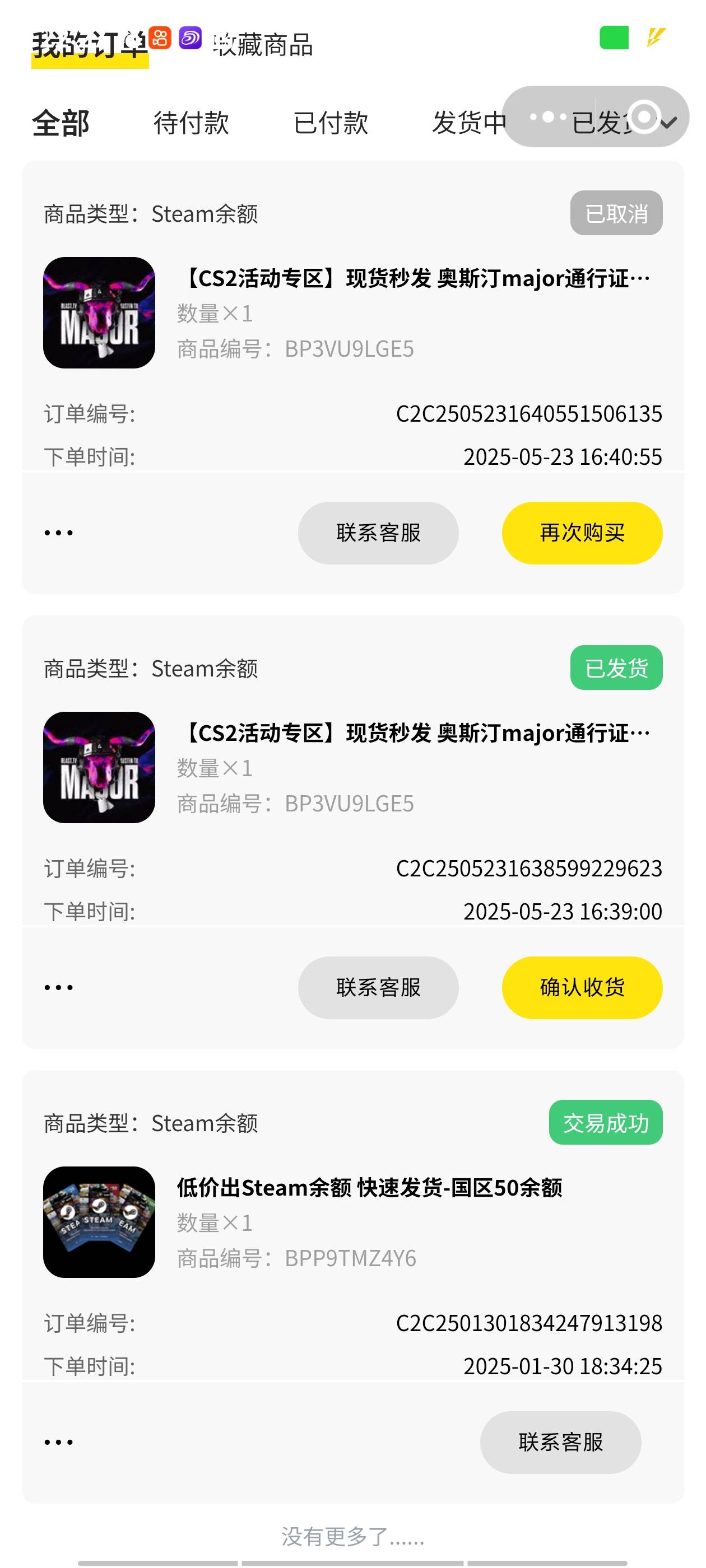
Task: Switch to the 待付款 tab
Action: click(191, 124)
